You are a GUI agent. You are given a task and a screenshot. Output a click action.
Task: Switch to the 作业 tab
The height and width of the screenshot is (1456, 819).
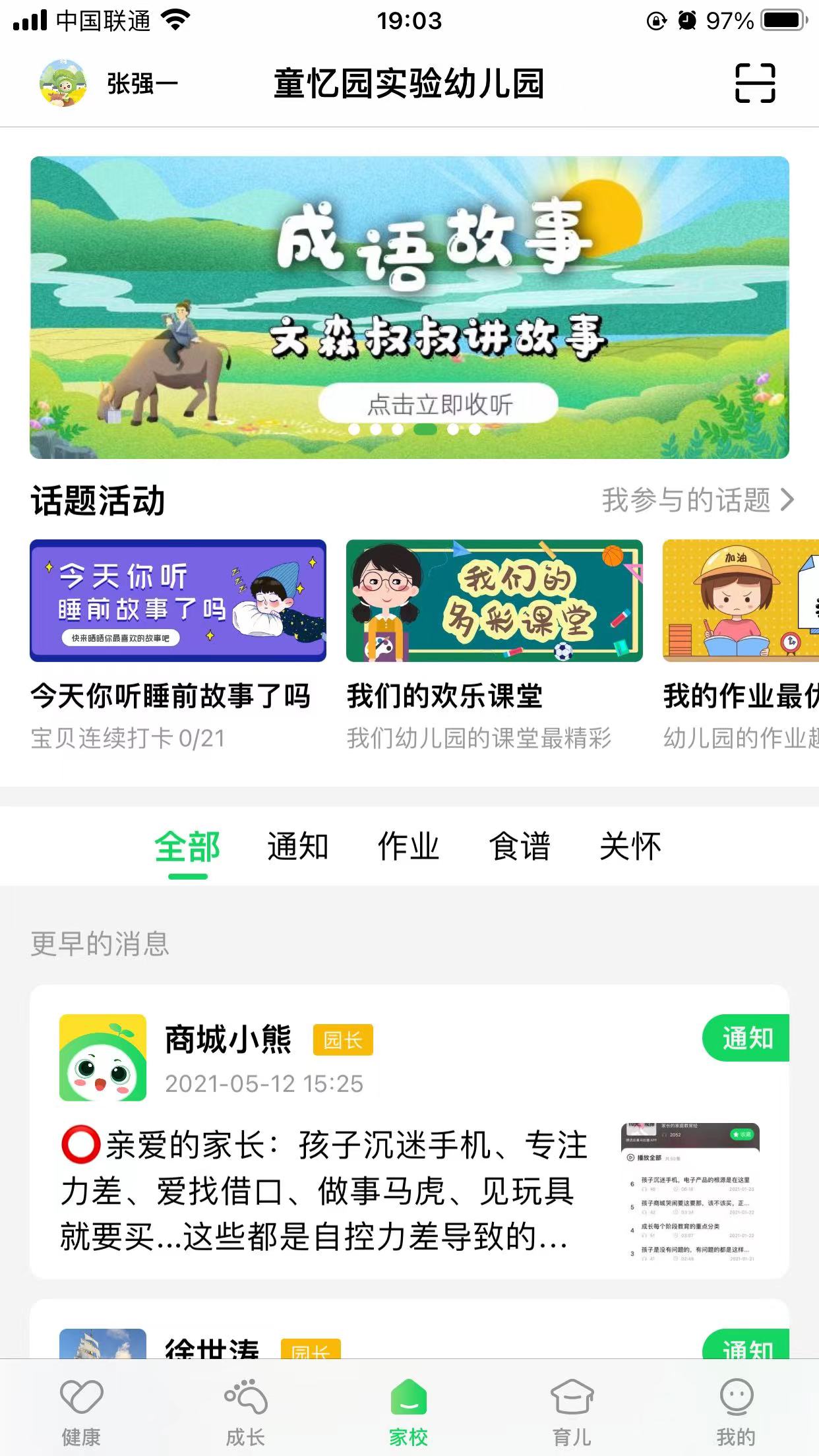click(408, 847)
